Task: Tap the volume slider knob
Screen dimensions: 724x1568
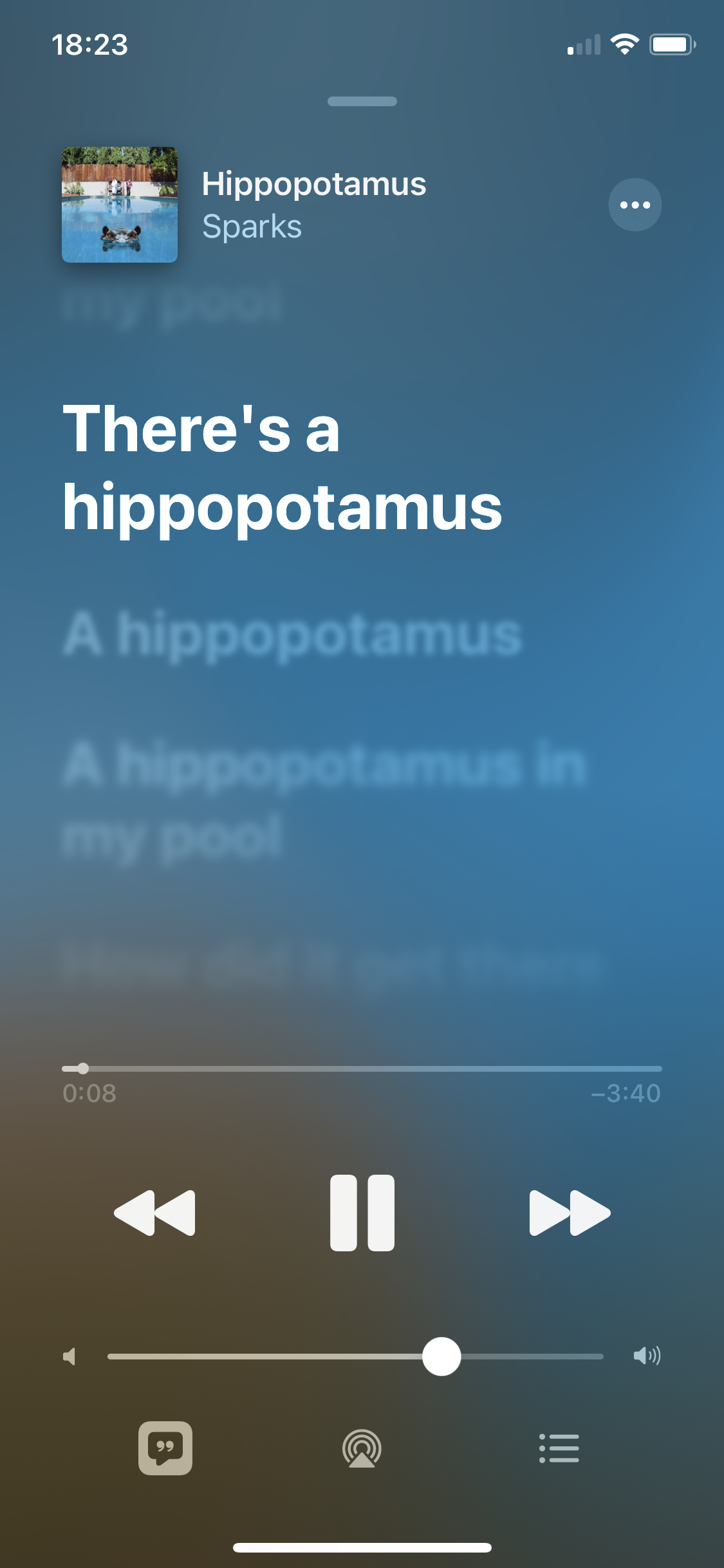Action: coord(441,1356)
